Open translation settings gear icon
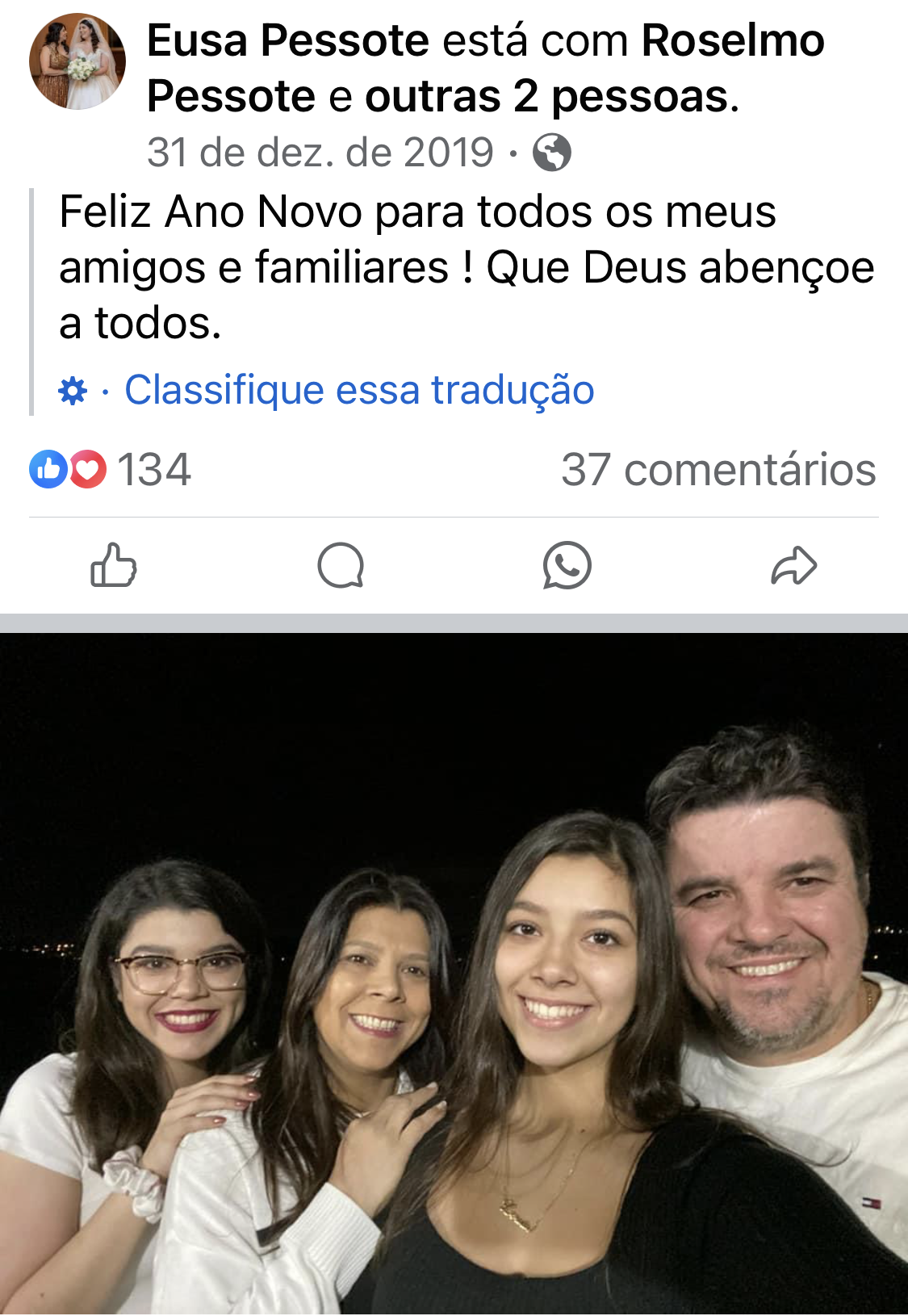The image size is (908, 1316). (73, 391)
